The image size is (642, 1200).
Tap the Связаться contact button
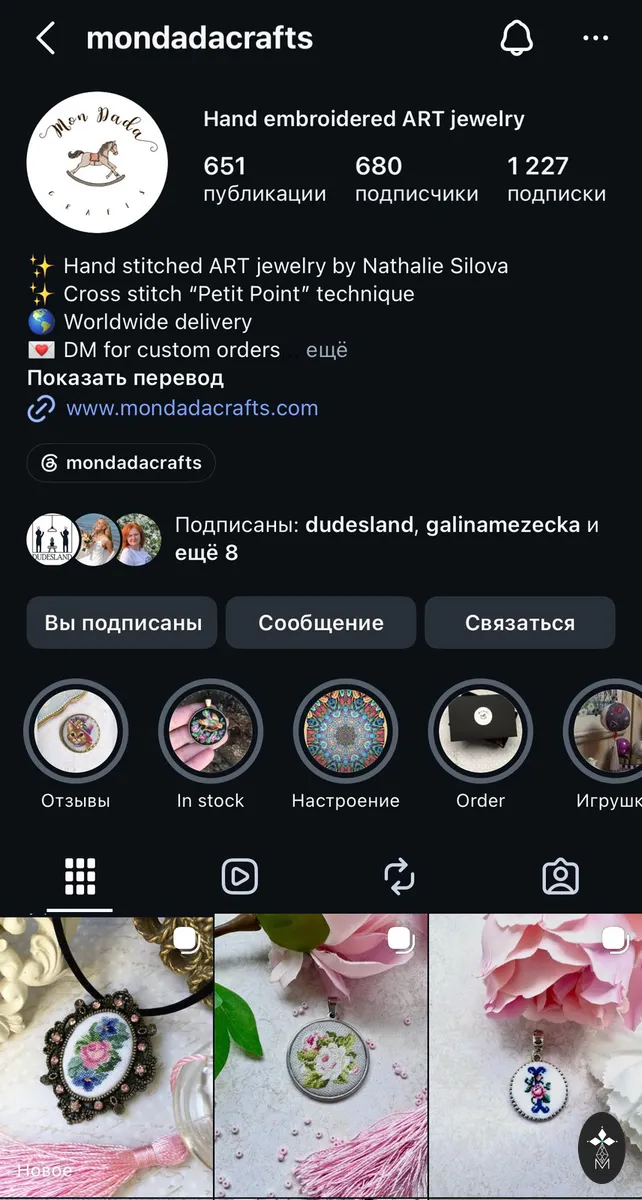pos(520,623)
